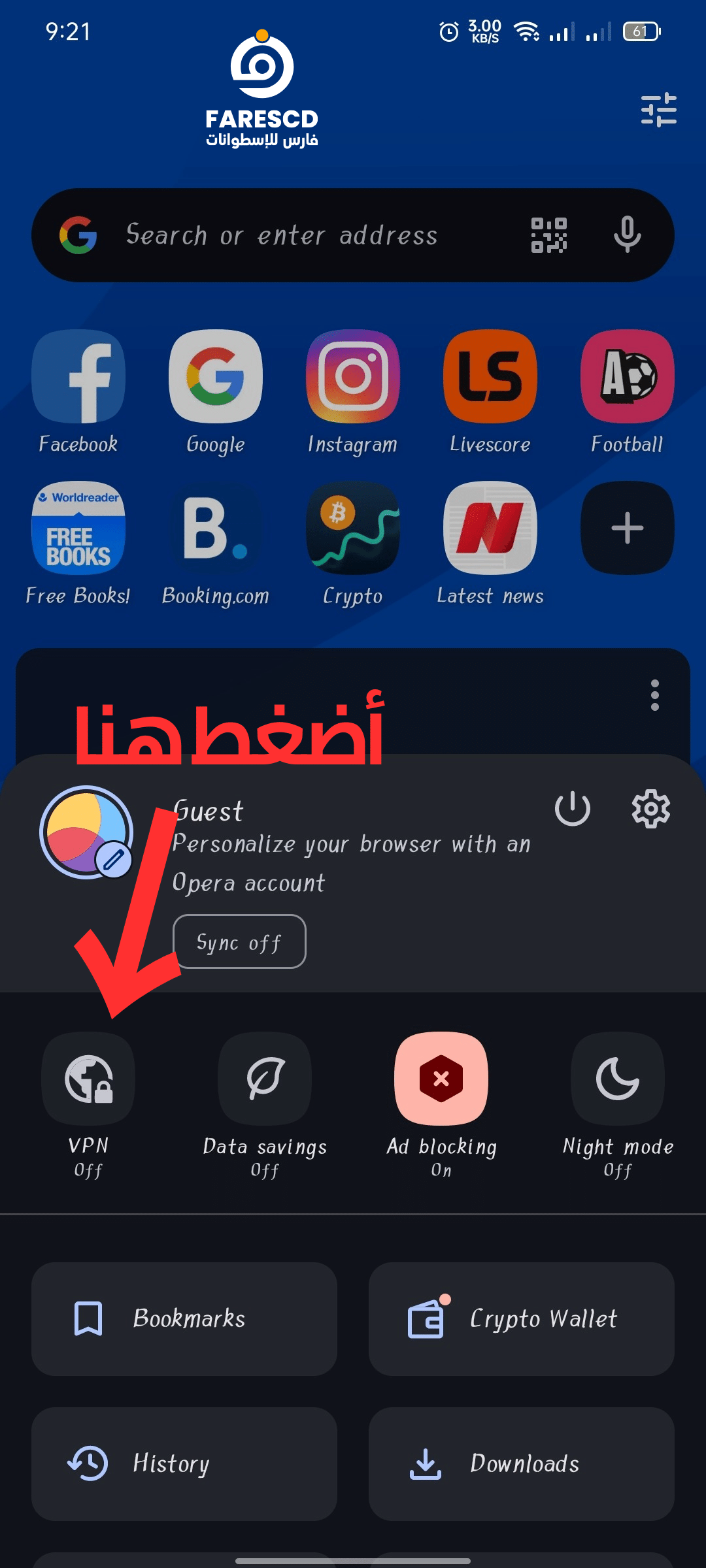View browsing History
Screen dimensions: 706x1568
tap(184, 1464)
